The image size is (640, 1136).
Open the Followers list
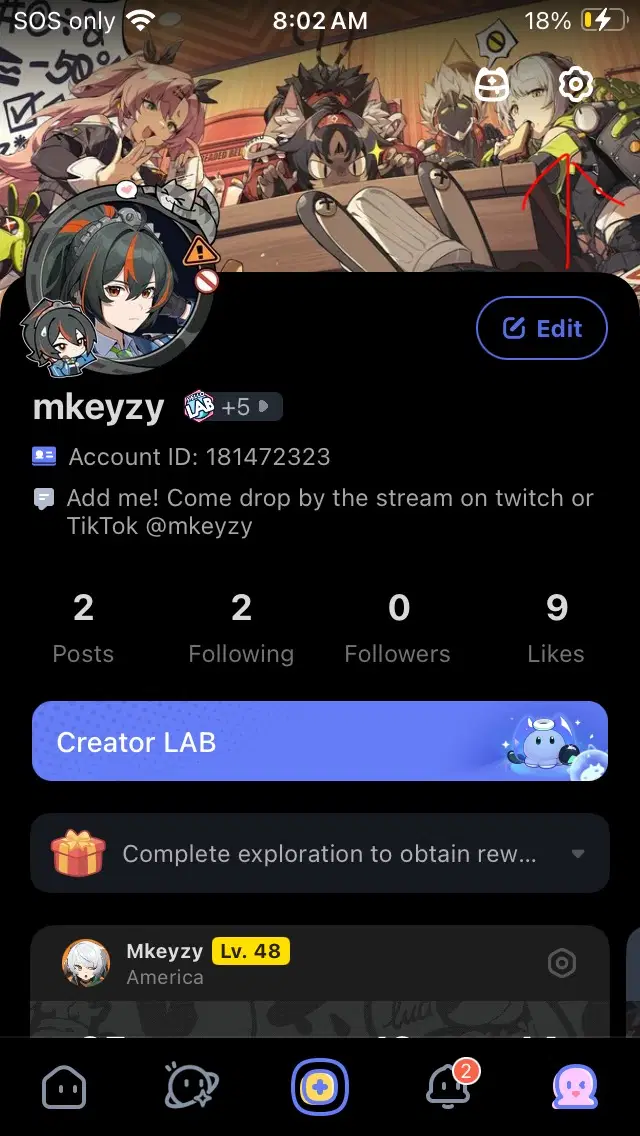398,627
